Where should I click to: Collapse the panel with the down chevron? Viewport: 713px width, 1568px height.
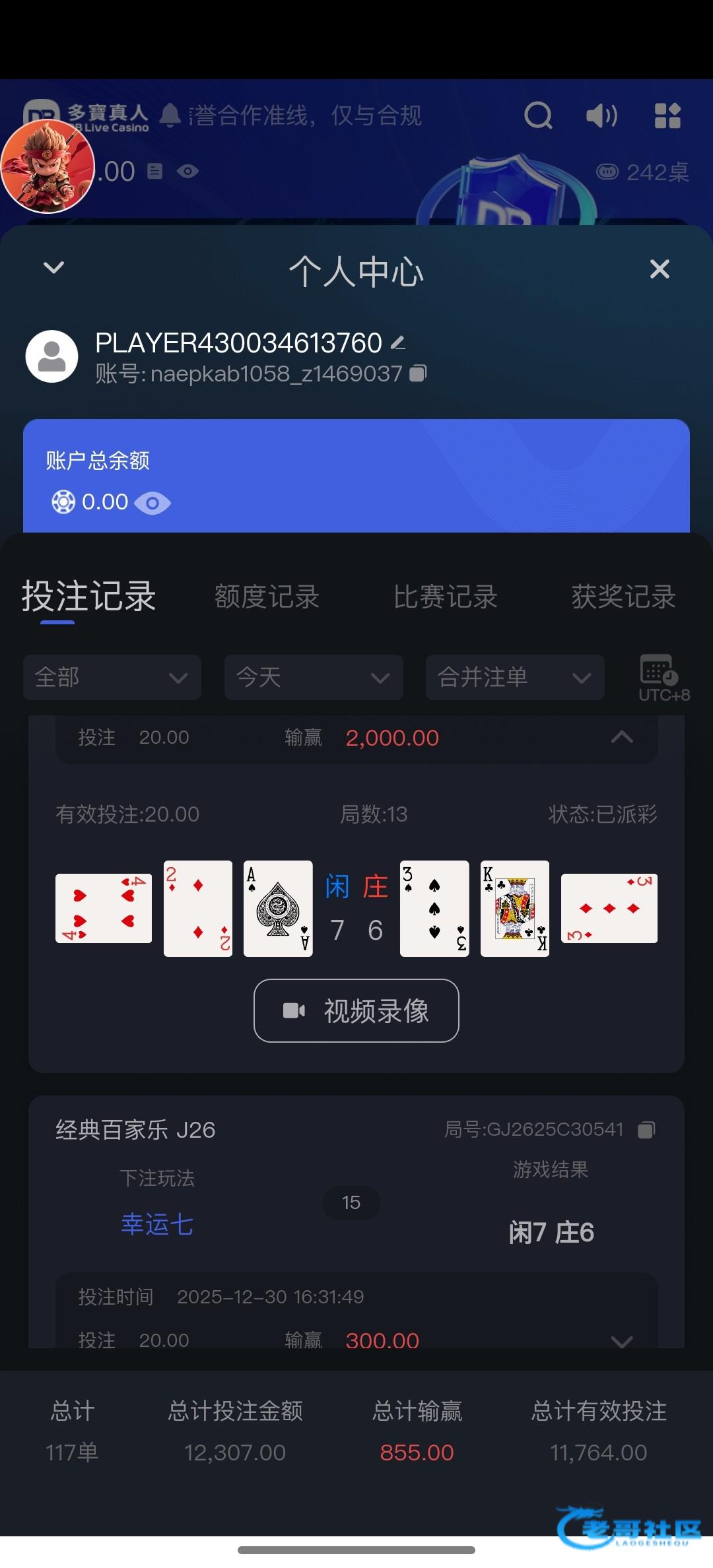tap(53, 267)
